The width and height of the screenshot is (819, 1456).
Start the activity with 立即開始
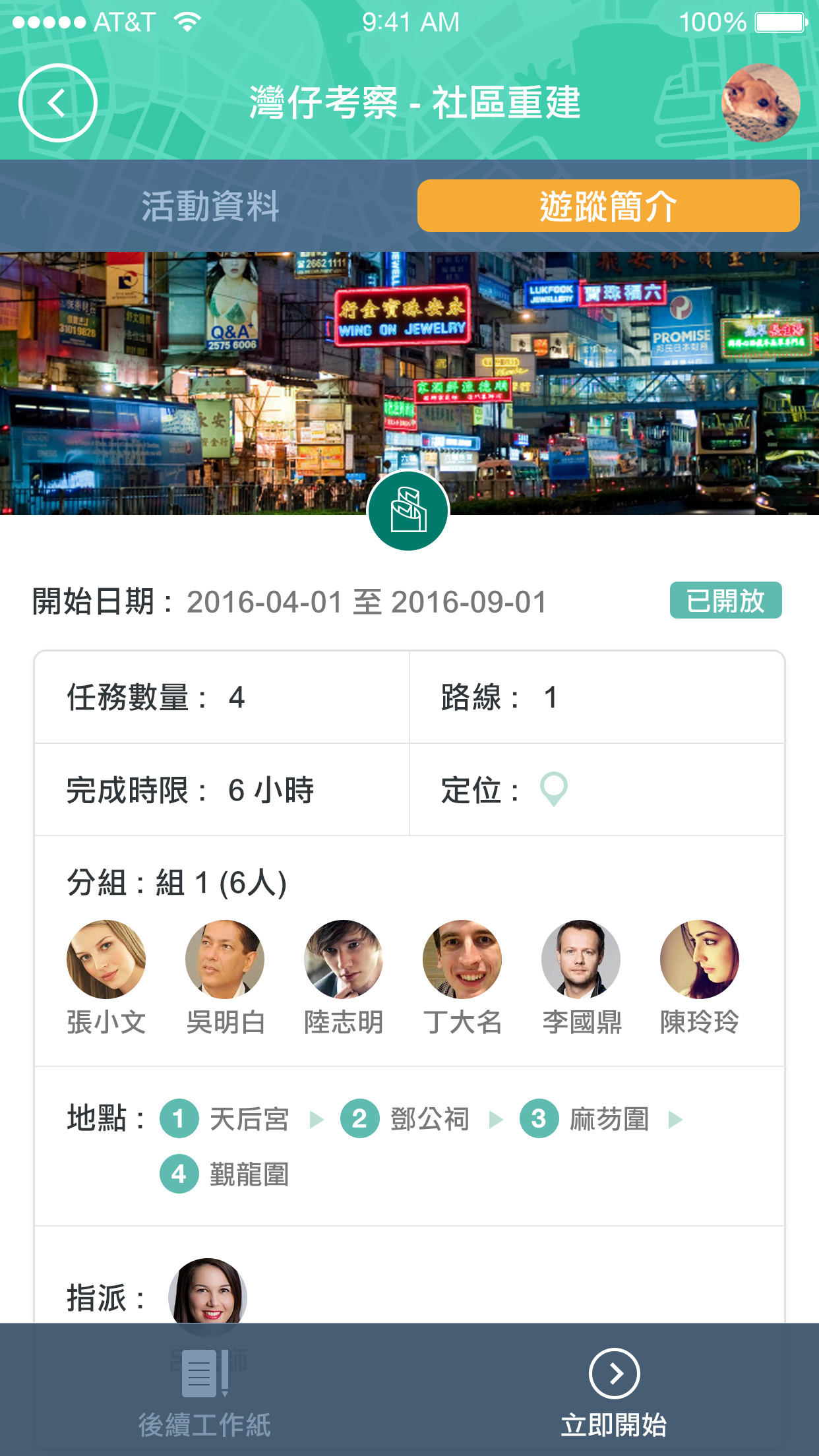(614, 1391)
